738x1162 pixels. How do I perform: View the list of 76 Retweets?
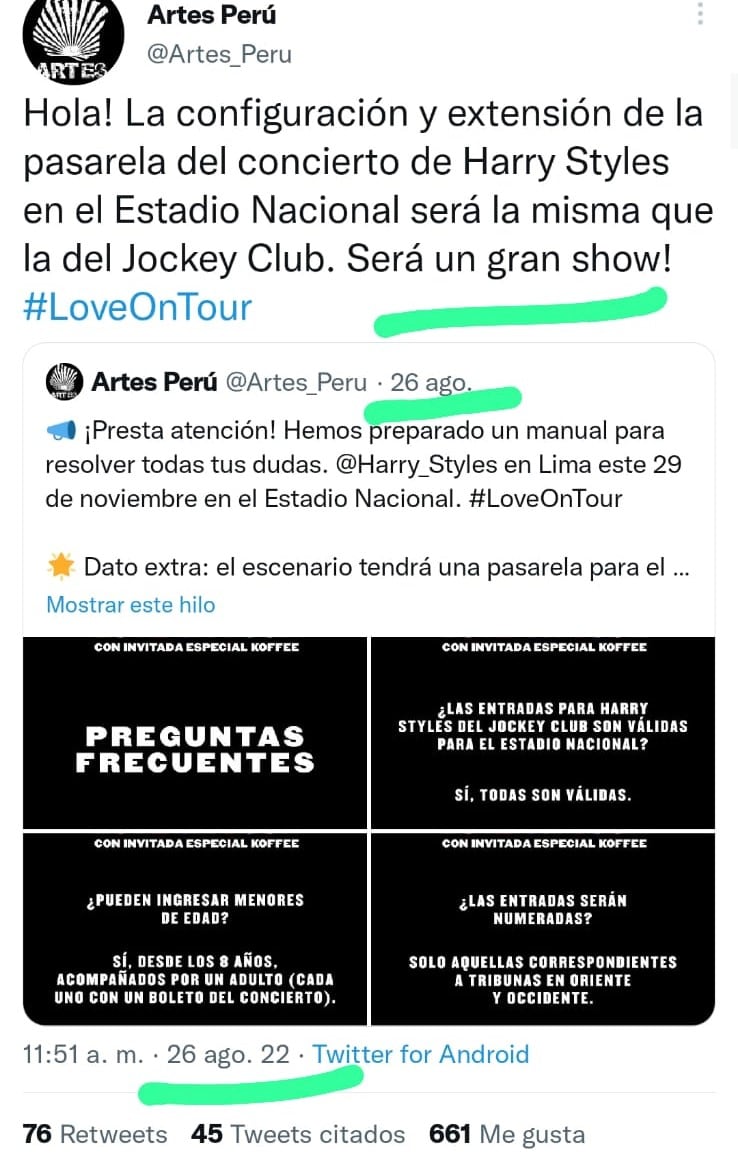[95, 1133]
